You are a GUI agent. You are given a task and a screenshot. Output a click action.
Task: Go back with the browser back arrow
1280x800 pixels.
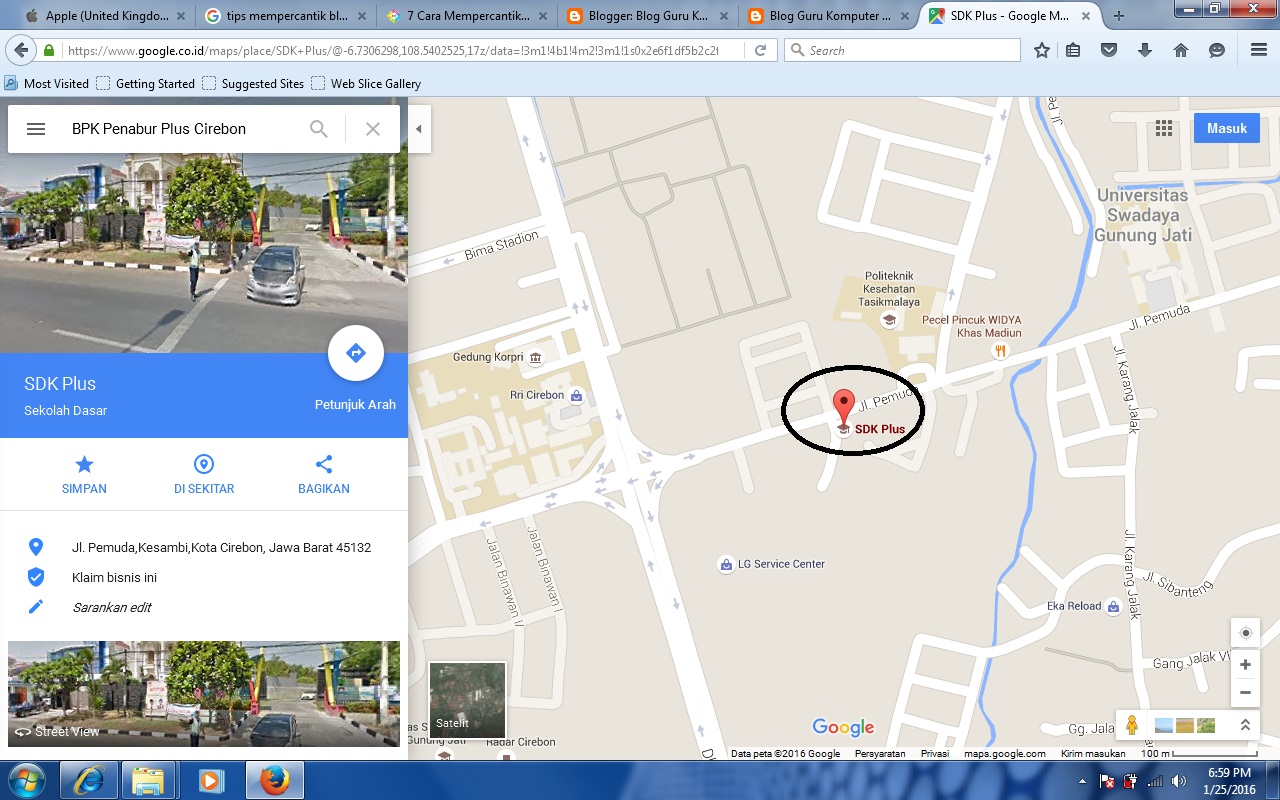tap(21, 50)
